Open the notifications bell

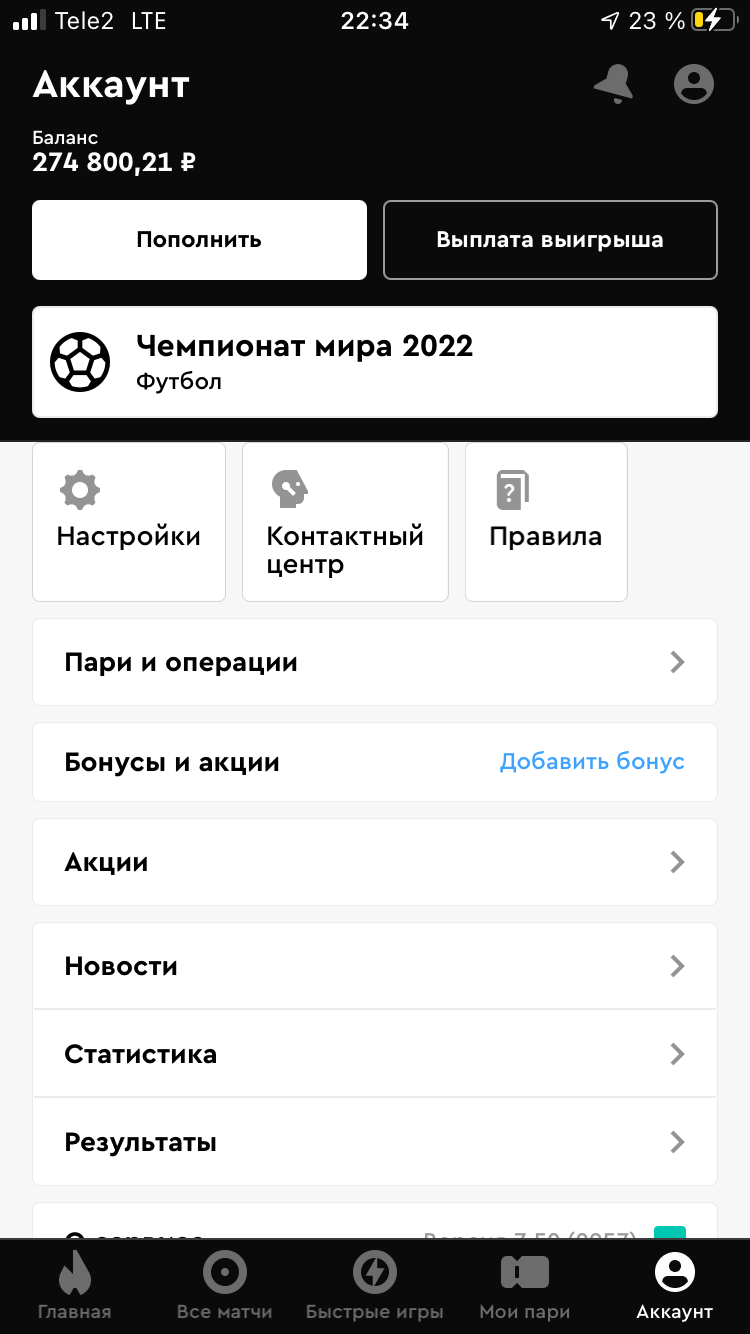(613, 85)
